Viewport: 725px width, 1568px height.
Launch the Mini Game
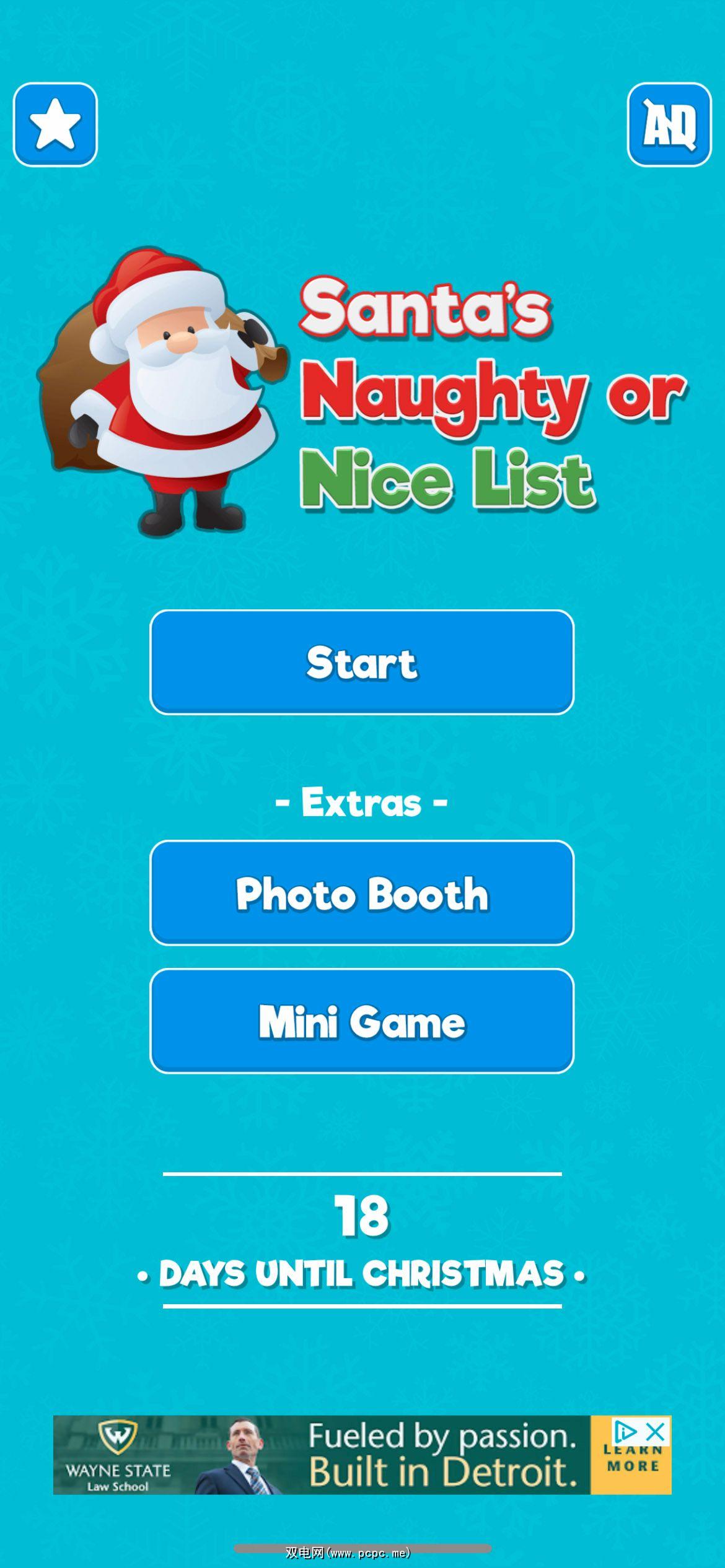point(362,1021)
